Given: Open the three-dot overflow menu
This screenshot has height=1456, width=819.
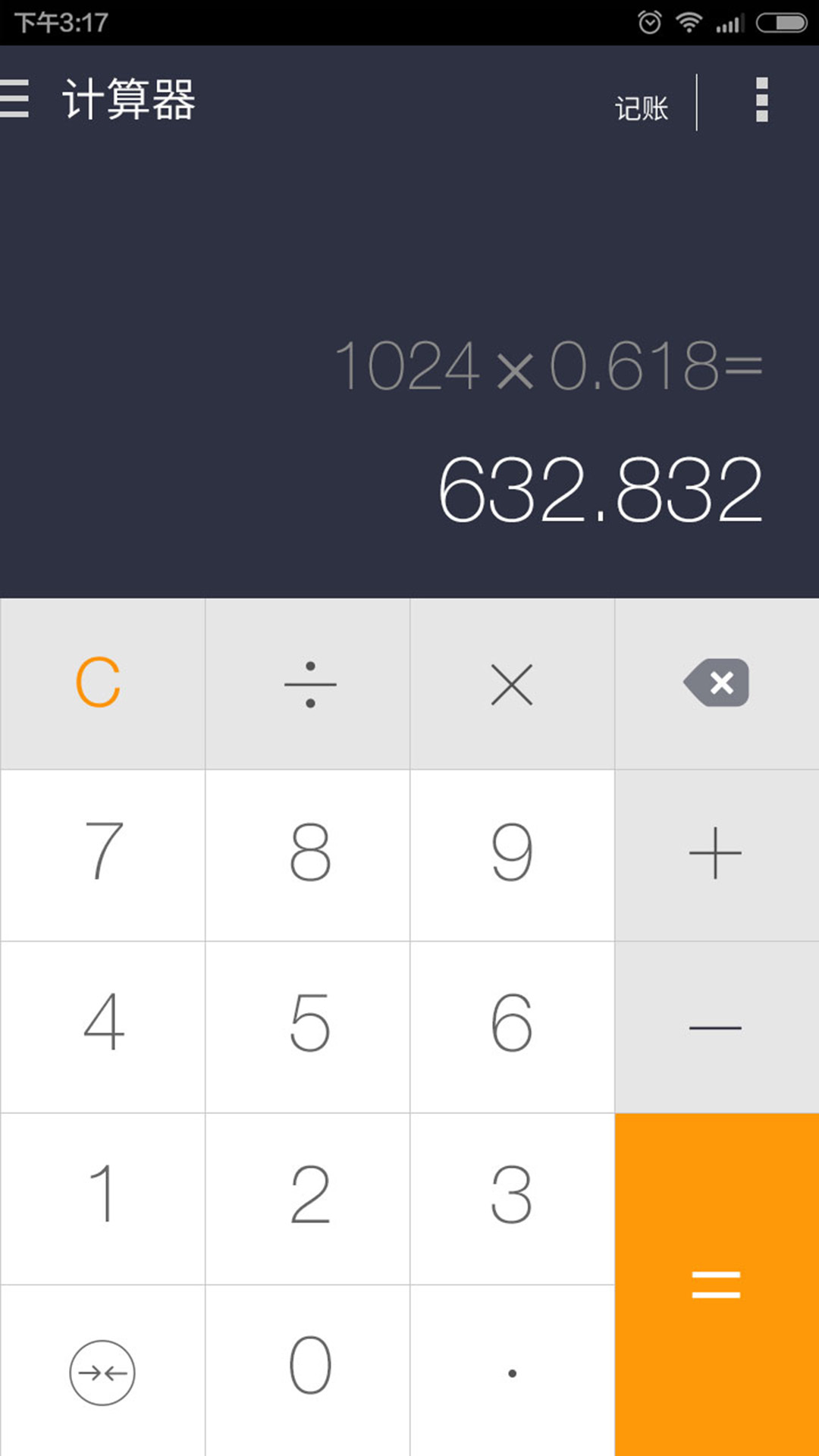Looking at the screenshot, I should (762, 99).
